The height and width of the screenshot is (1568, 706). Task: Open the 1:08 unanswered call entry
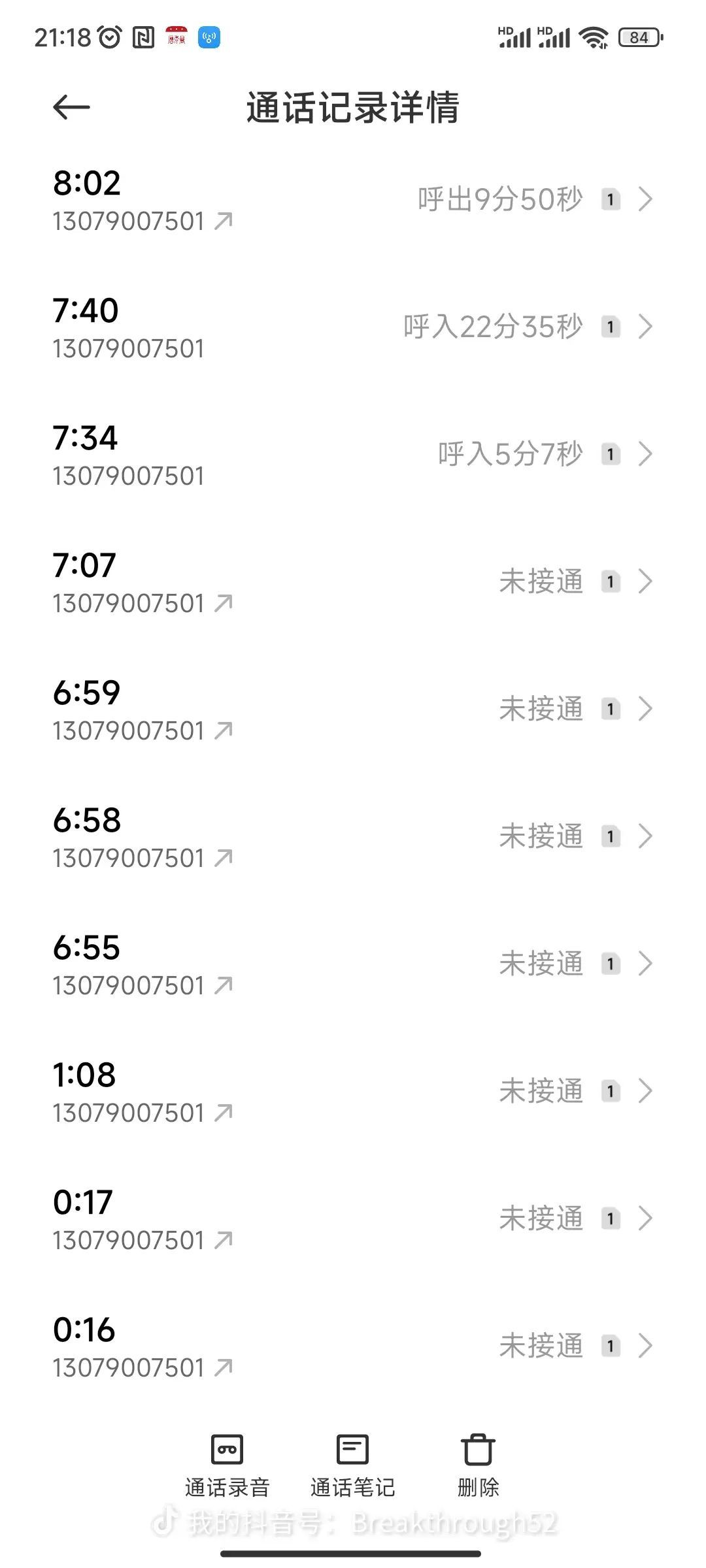[x=353, y=1092]
